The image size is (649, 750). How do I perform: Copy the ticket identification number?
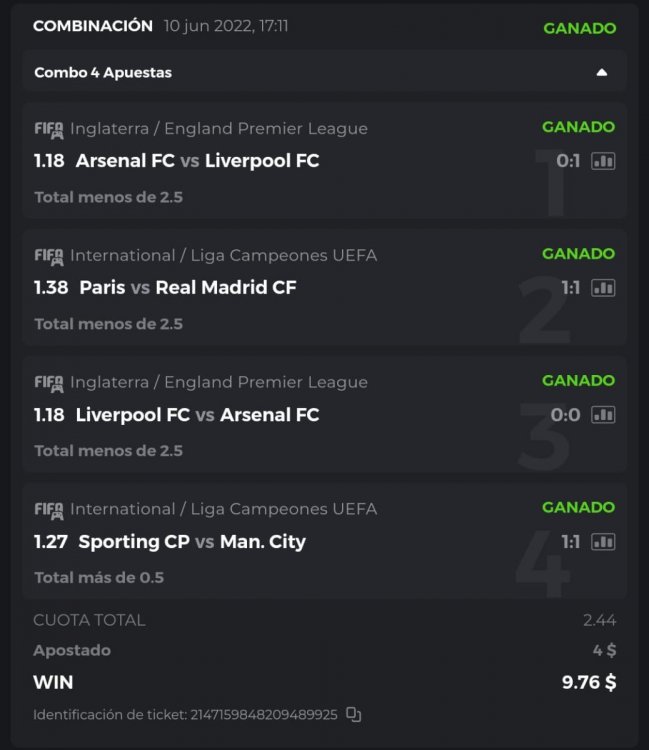pos(353,715)
